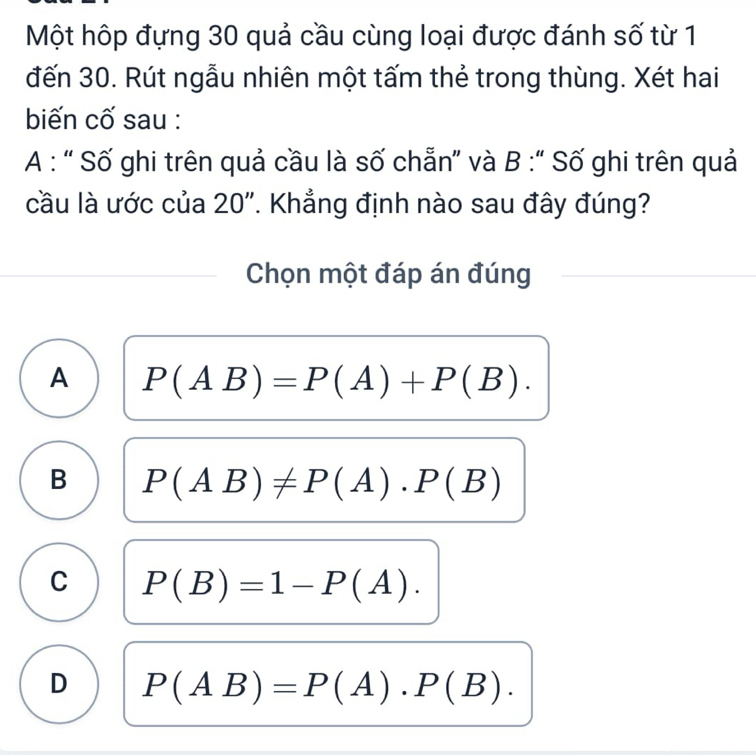Pick answer C: P(B)=1−P(A)
The height and width of the screenshot is (755, 756).
(x=282, y=582)
